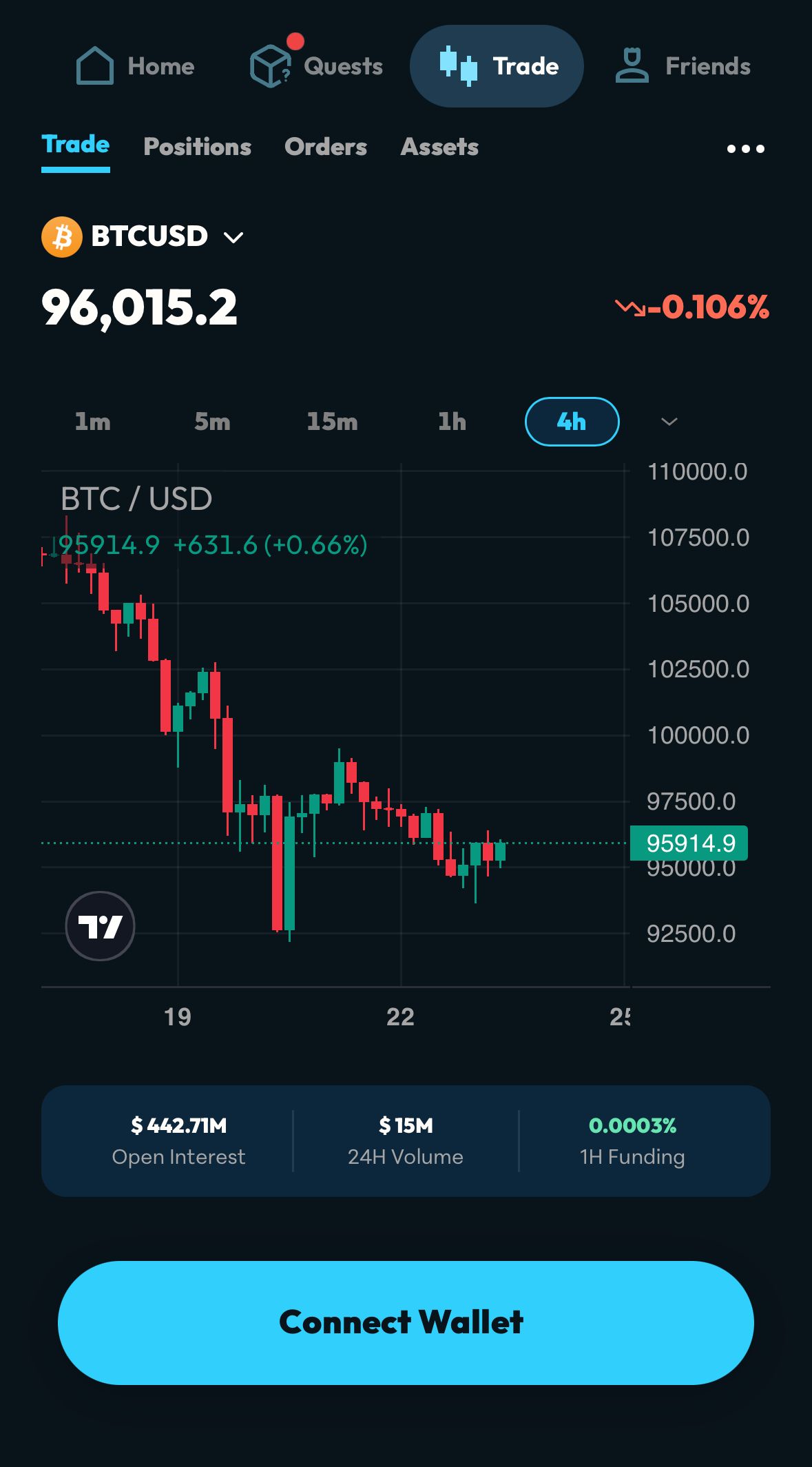Image resolution: width=812 pixels, height=1467 pixels.
Task: Go to the Home tab
Action: pyautogui.click(x=136, y=66)
